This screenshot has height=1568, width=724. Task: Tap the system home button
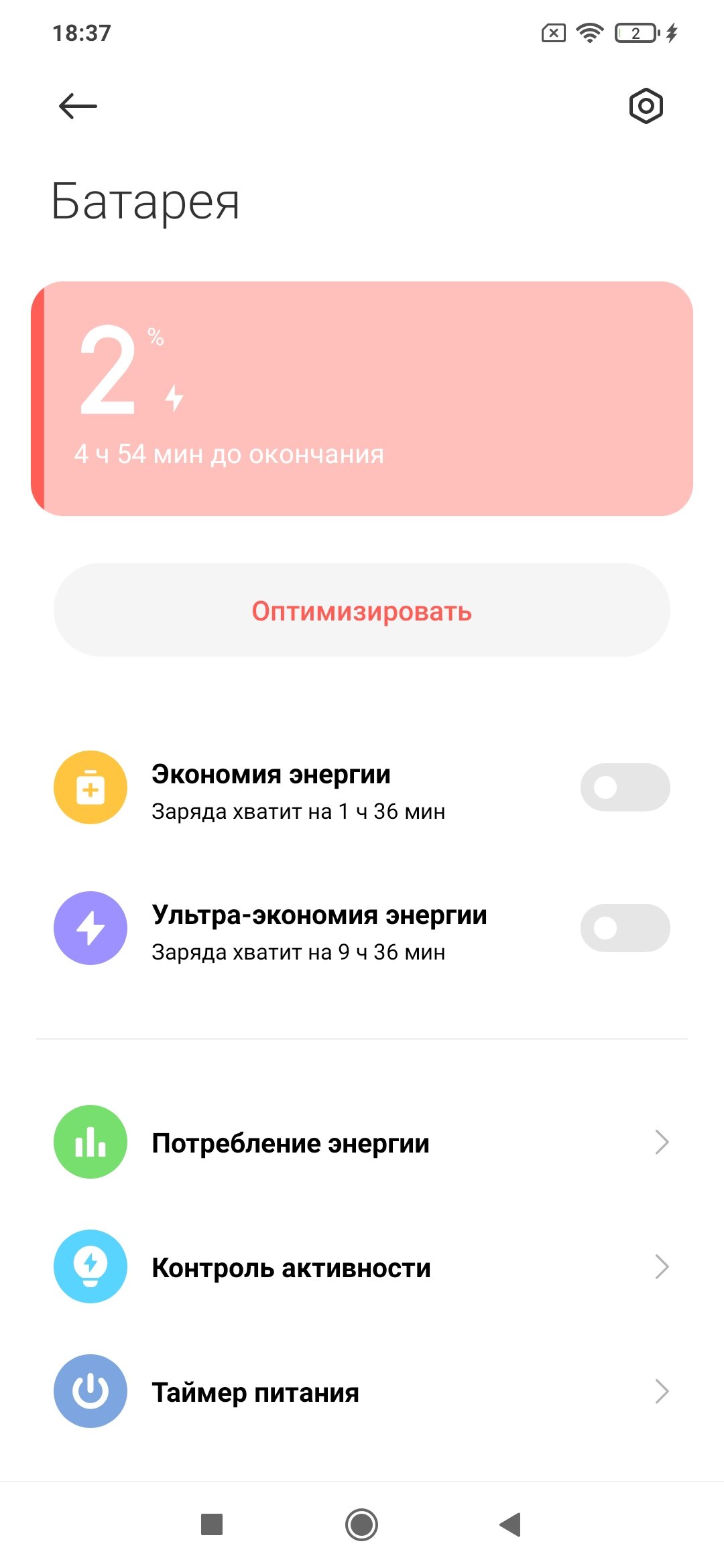point(361,1524)
